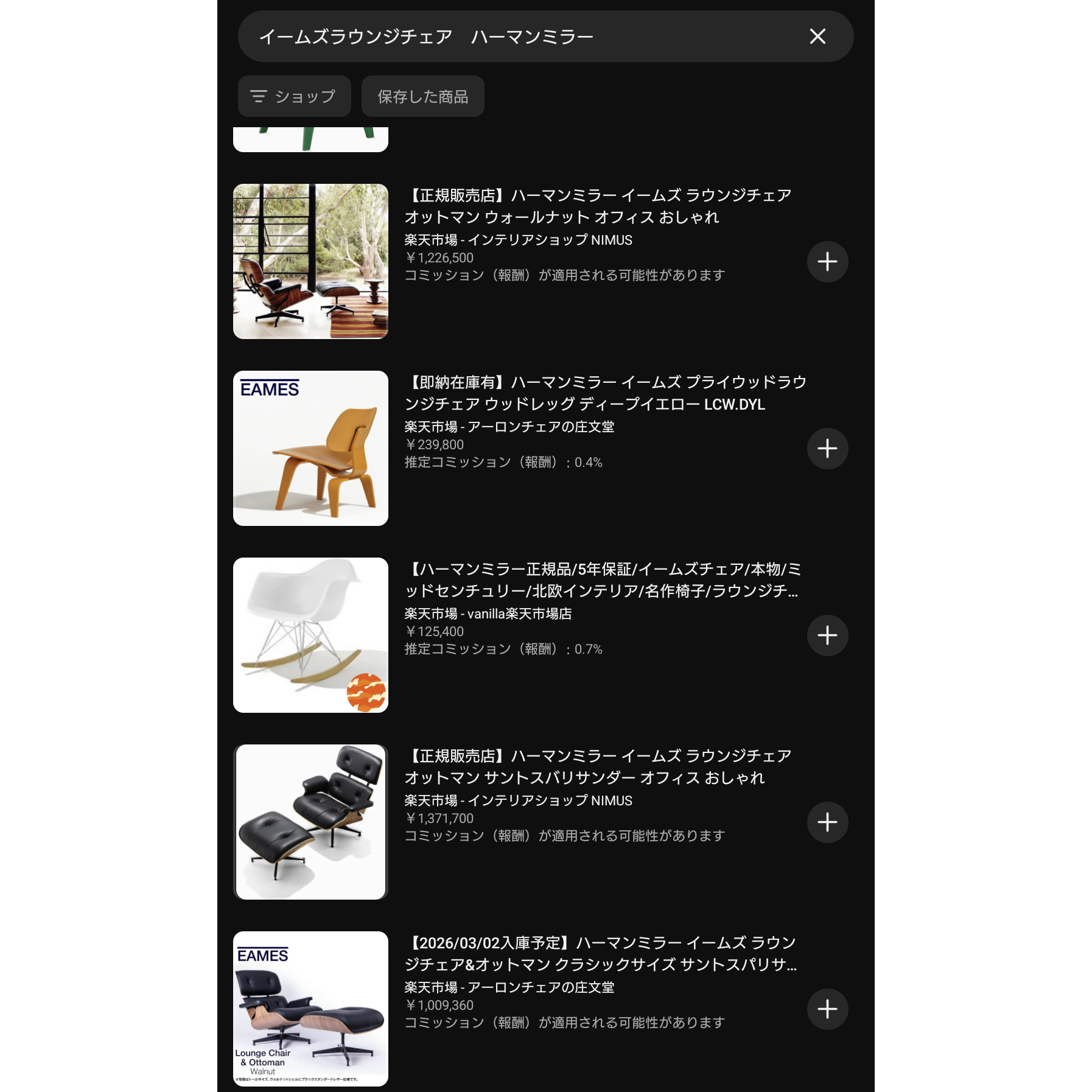Screen dimensions: 1092x1092
Task: Add the ￥239,800 プライウッド LCW.DYL chair
Action: tap(827, 449)
